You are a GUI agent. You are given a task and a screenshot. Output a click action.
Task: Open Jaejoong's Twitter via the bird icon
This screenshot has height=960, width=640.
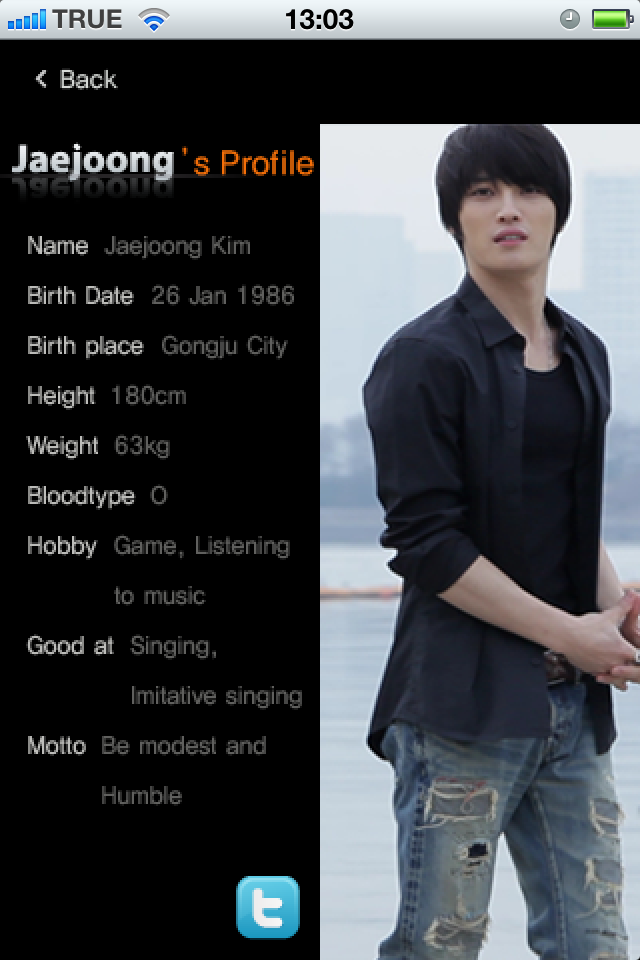tap(268, 907)
